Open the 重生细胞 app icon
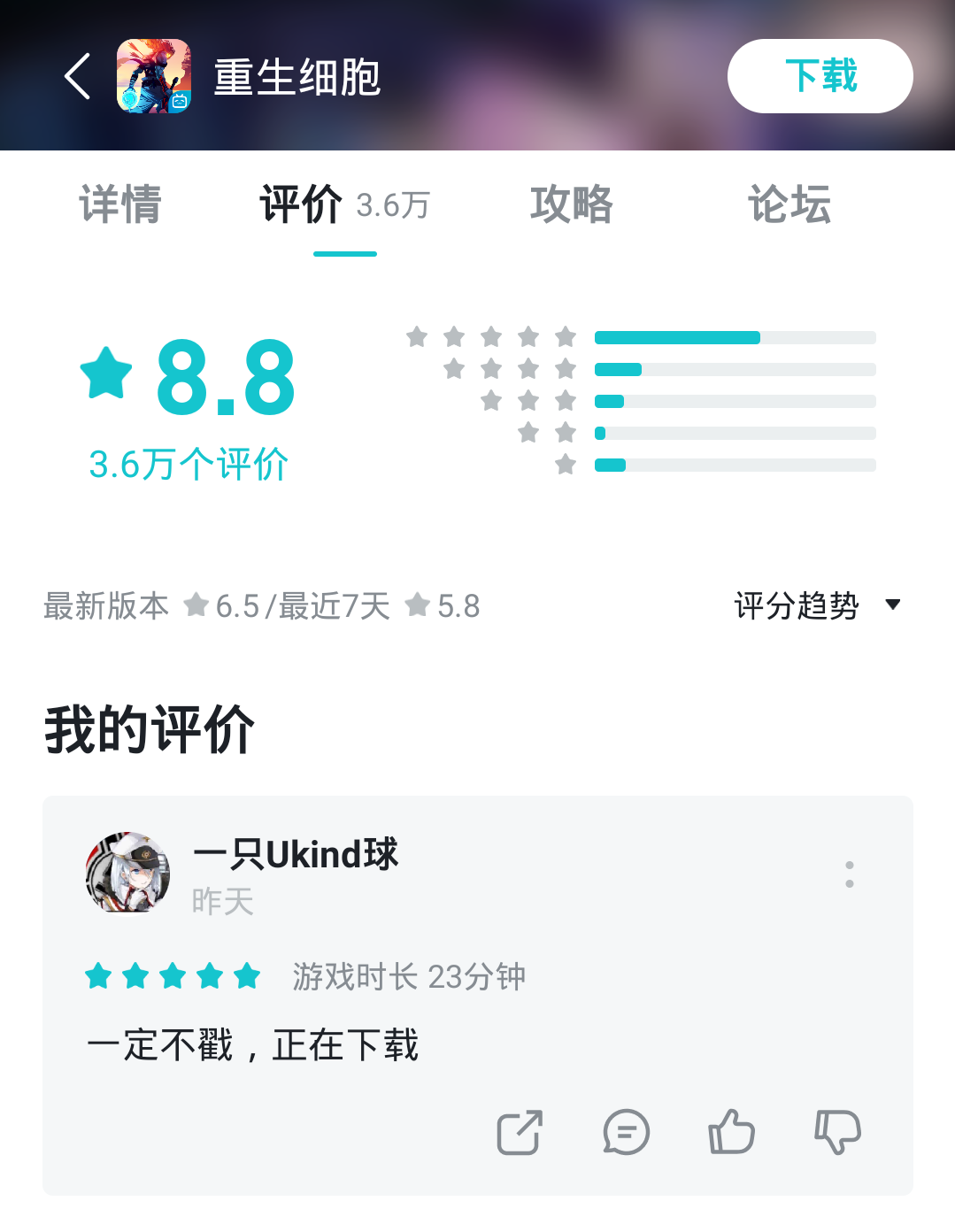The width and height of the screenshot is (955, 1232). [x=151, y=76]
